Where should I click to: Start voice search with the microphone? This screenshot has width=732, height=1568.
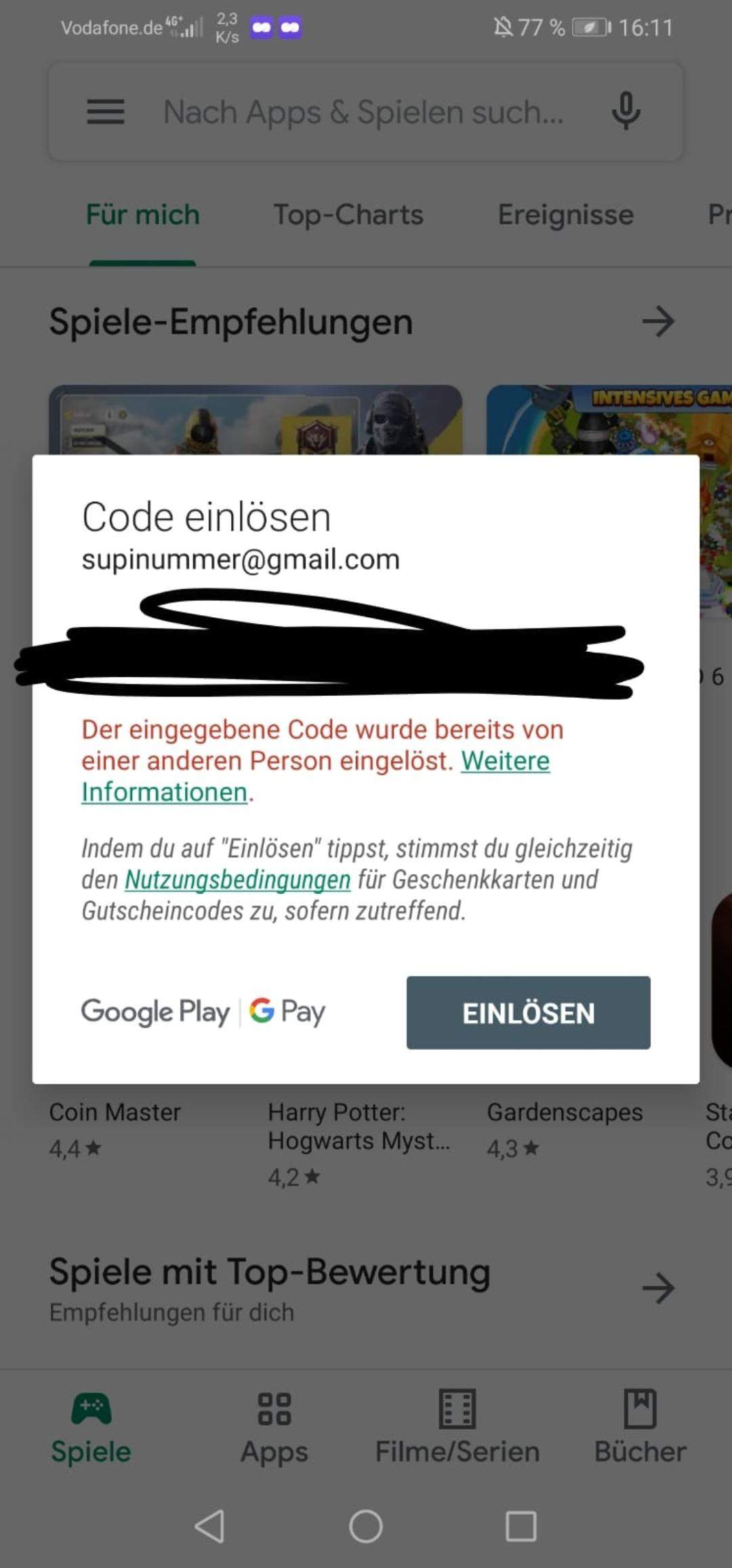[625, 111]
